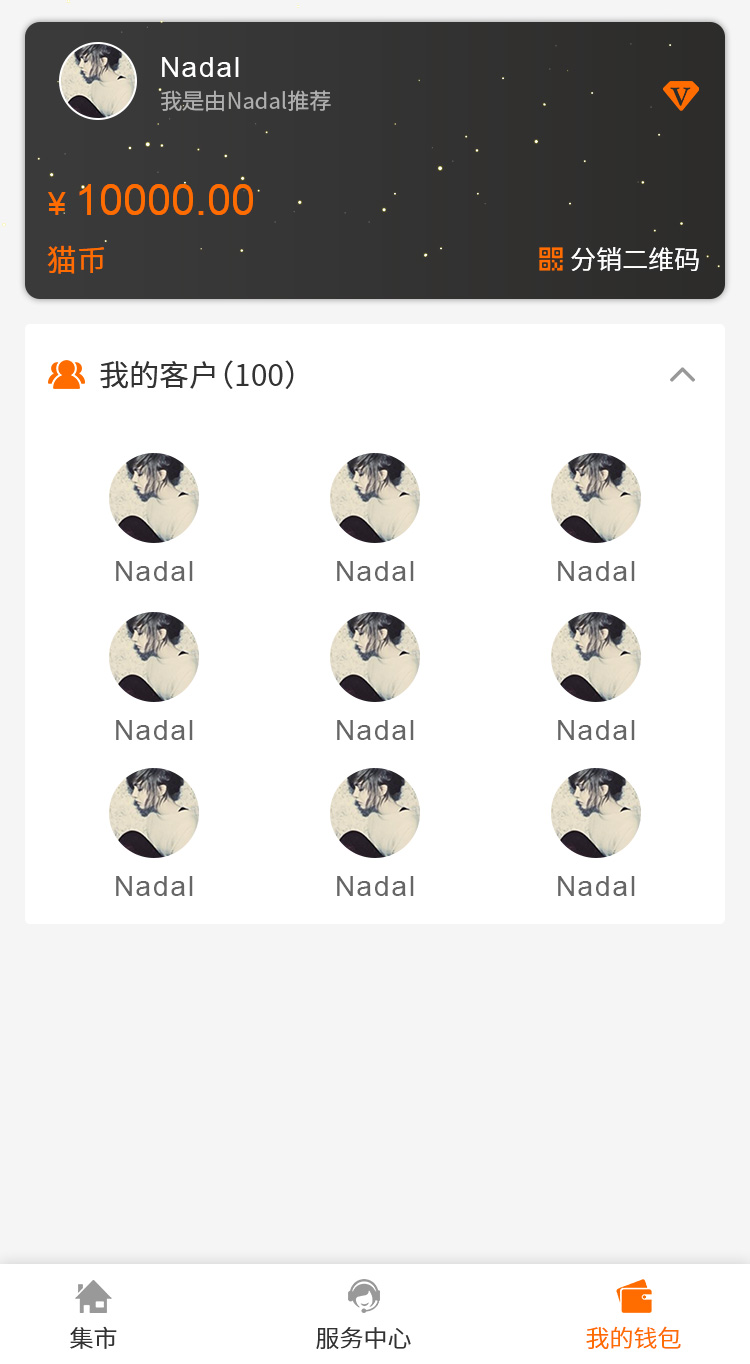
Task: Collapse the 我的客户 section
Action: pos(682,375)
